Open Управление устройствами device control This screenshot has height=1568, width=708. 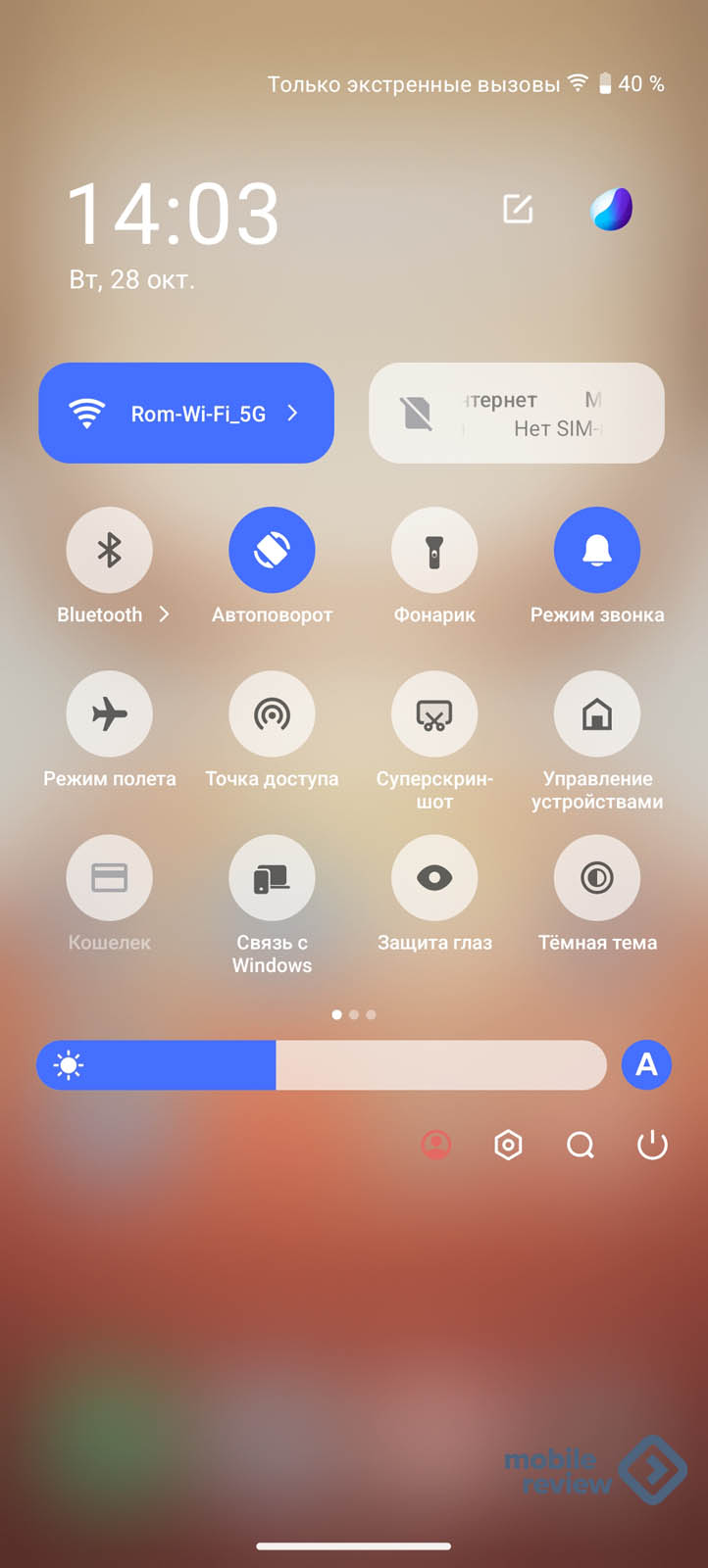tap(597, 714)
